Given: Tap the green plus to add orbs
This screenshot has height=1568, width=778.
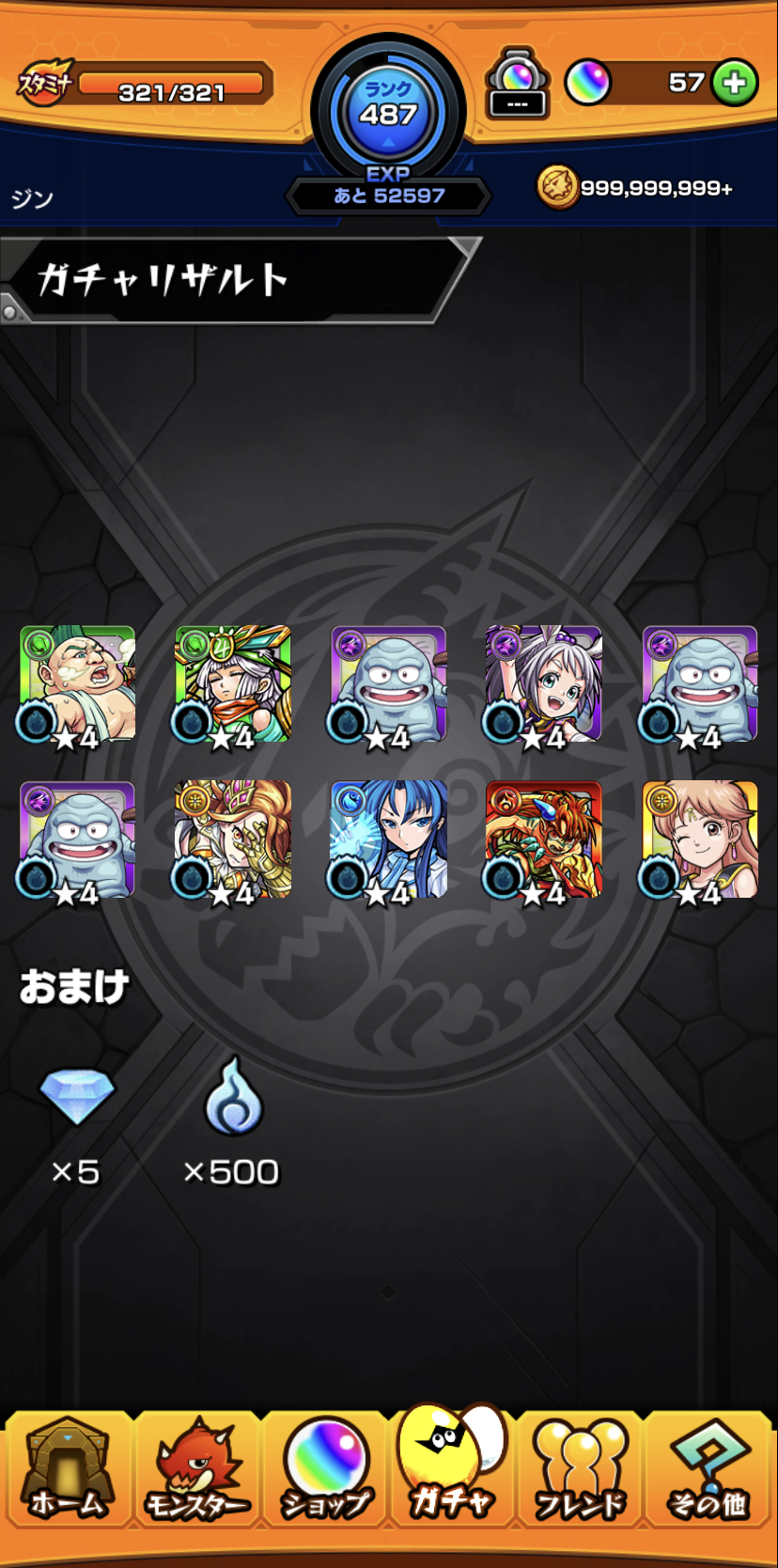Looking at the screenshot, I should (735, 83).
